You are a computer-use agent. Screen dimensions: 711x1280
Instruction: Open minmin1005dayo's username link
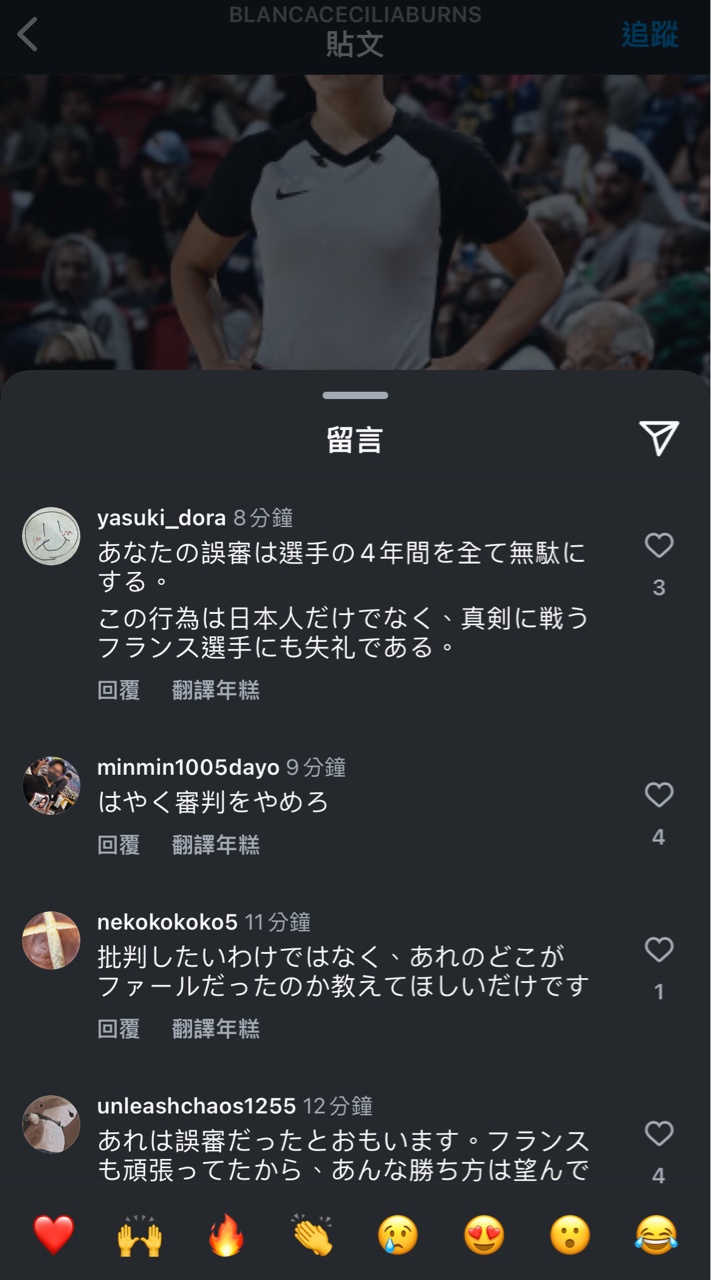pos(187,768)
